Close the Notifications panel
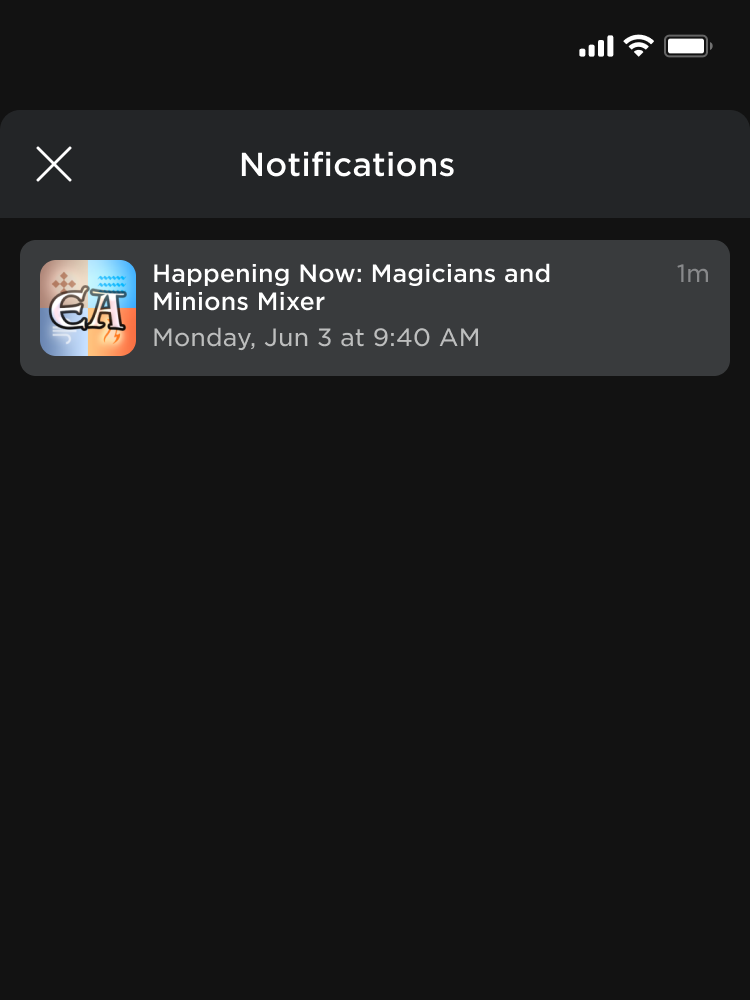Screen dimensions: 750x1000 pyautogui.click(x=54, y=164)
